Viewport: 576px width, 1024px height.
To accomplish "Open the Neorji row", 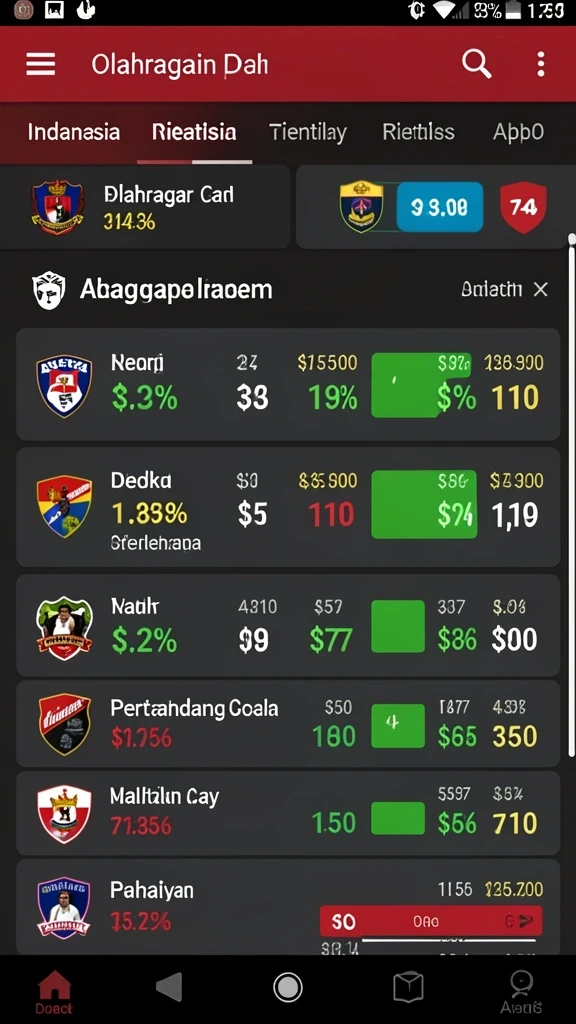I will click(x=288, y=384).
